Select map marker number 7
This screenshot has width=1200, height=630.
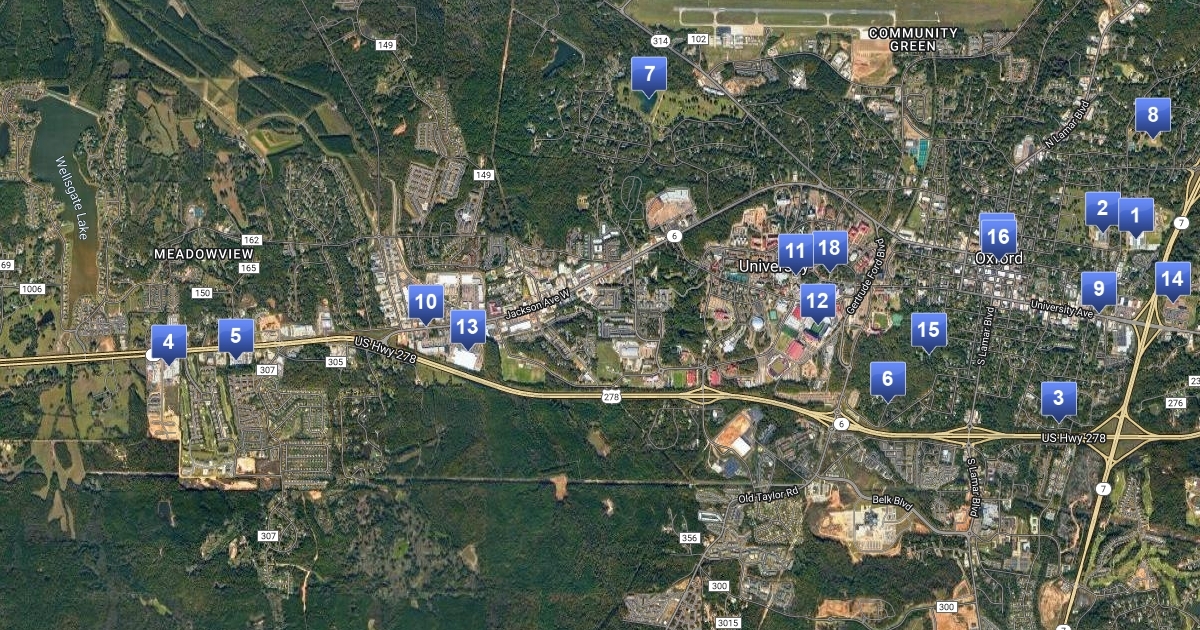tap(649, 74)
